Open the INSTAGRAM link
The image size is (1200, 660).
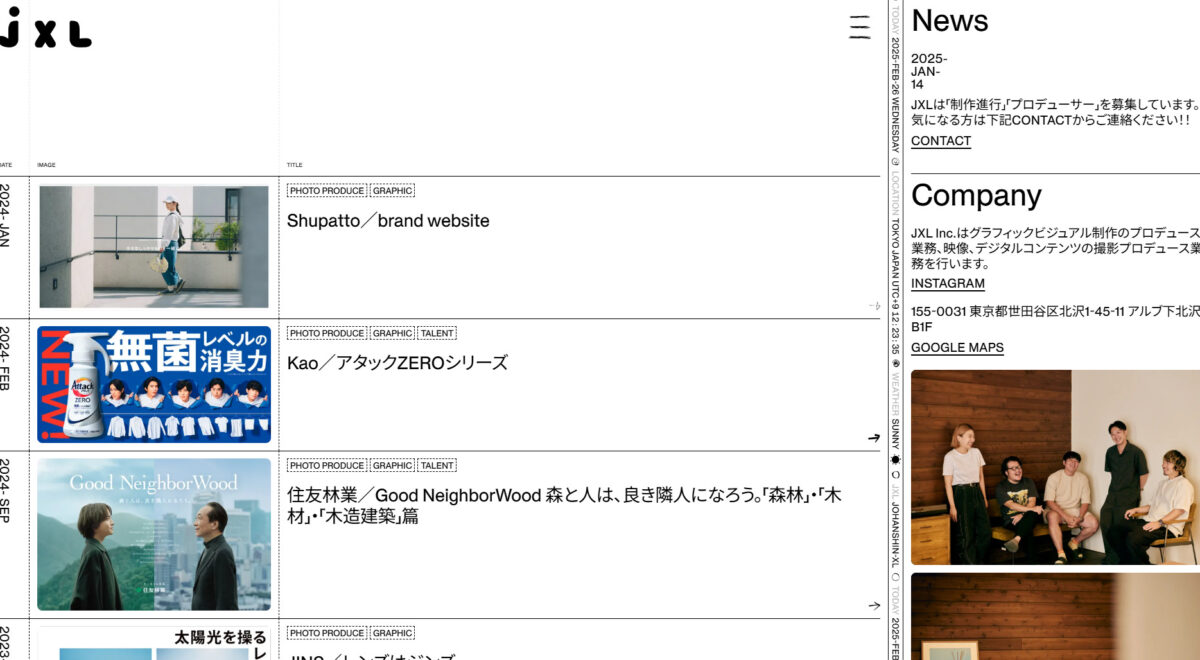coord(947,283)
